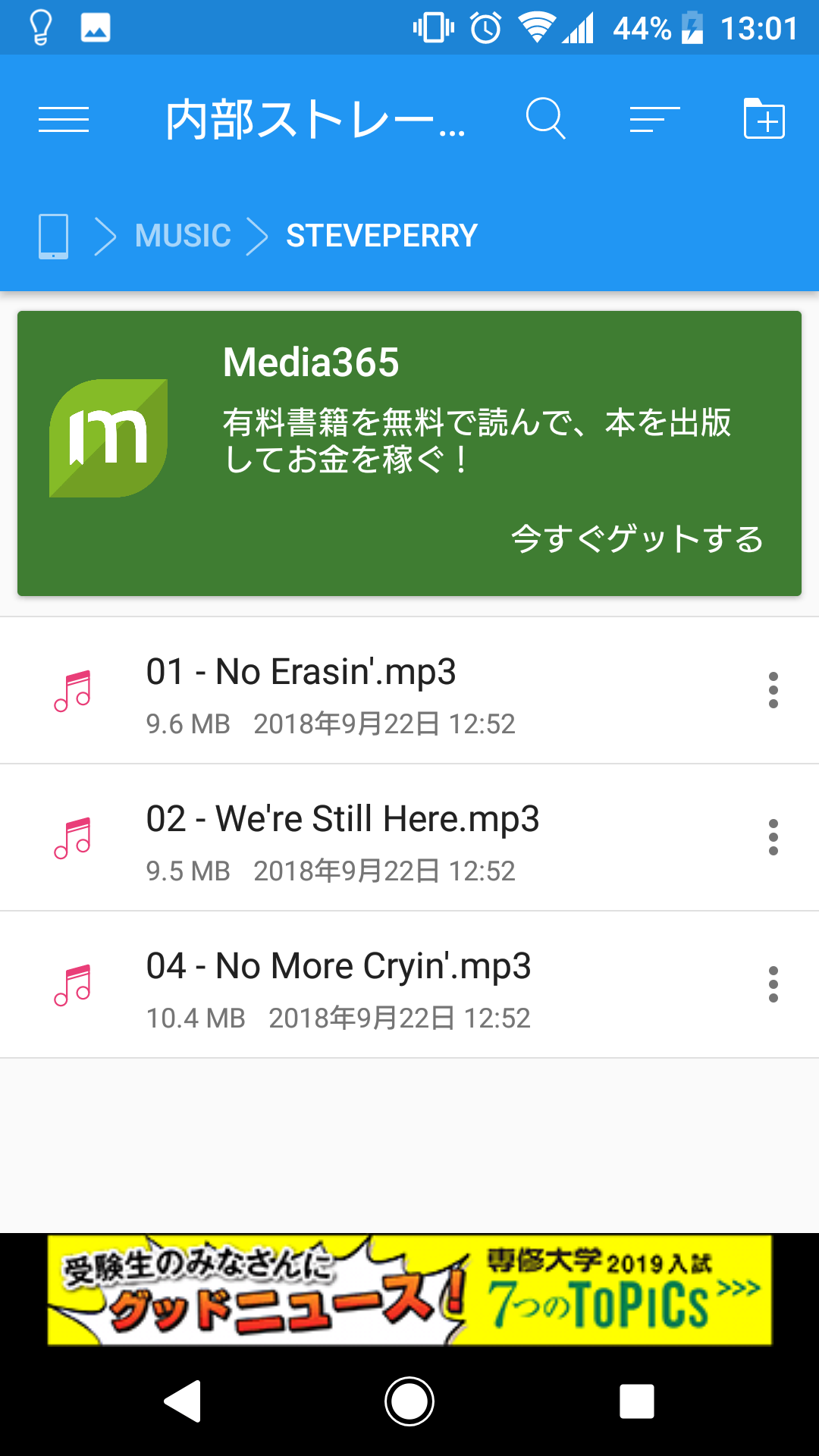The height and width of the screenshot is (1456, 819).
Task: Open the sort options
Action: tap(654, 120)
